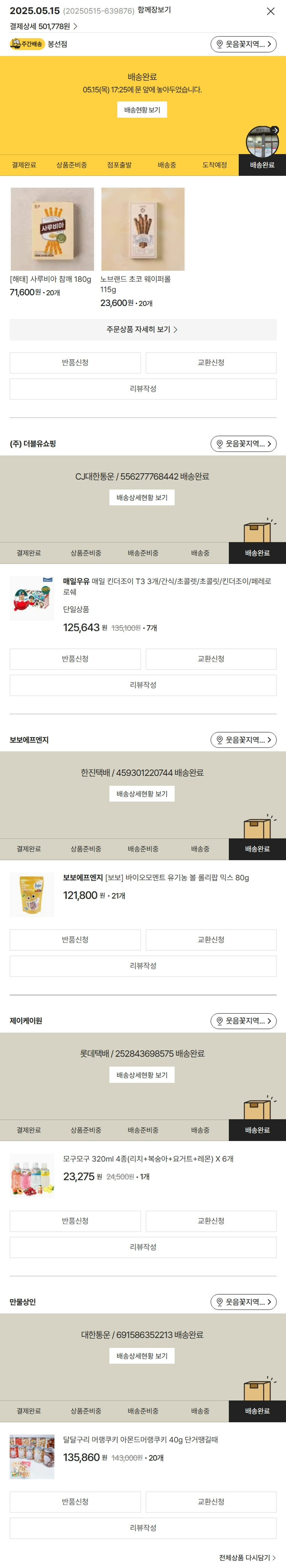Image resolution: width=286 pixels, height=1568 pixels.
Task: Open the address chip beside 만물상인
Action: (x=243, y=1302)
